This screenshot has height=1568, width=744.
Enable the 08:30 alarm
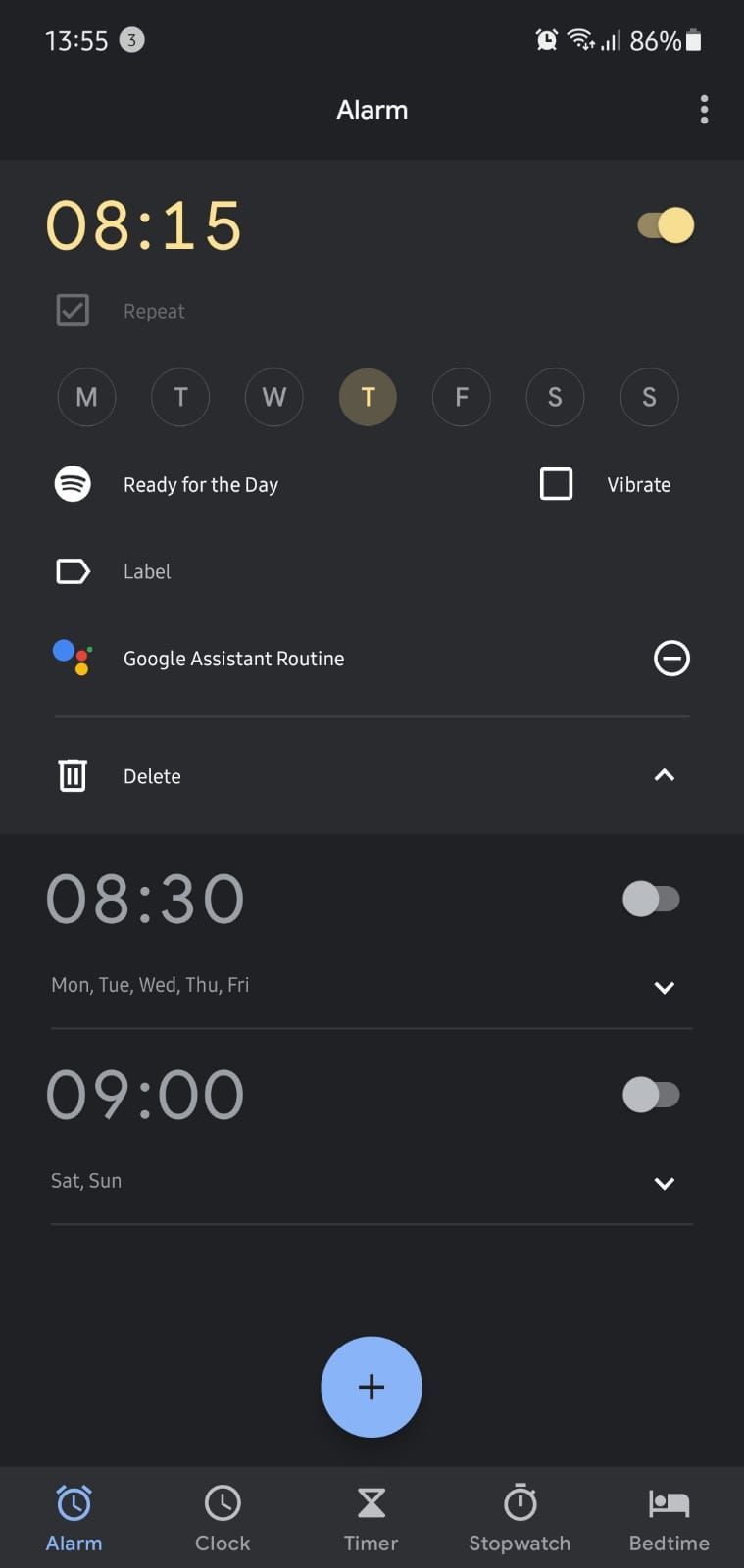(x=651, y=899)
